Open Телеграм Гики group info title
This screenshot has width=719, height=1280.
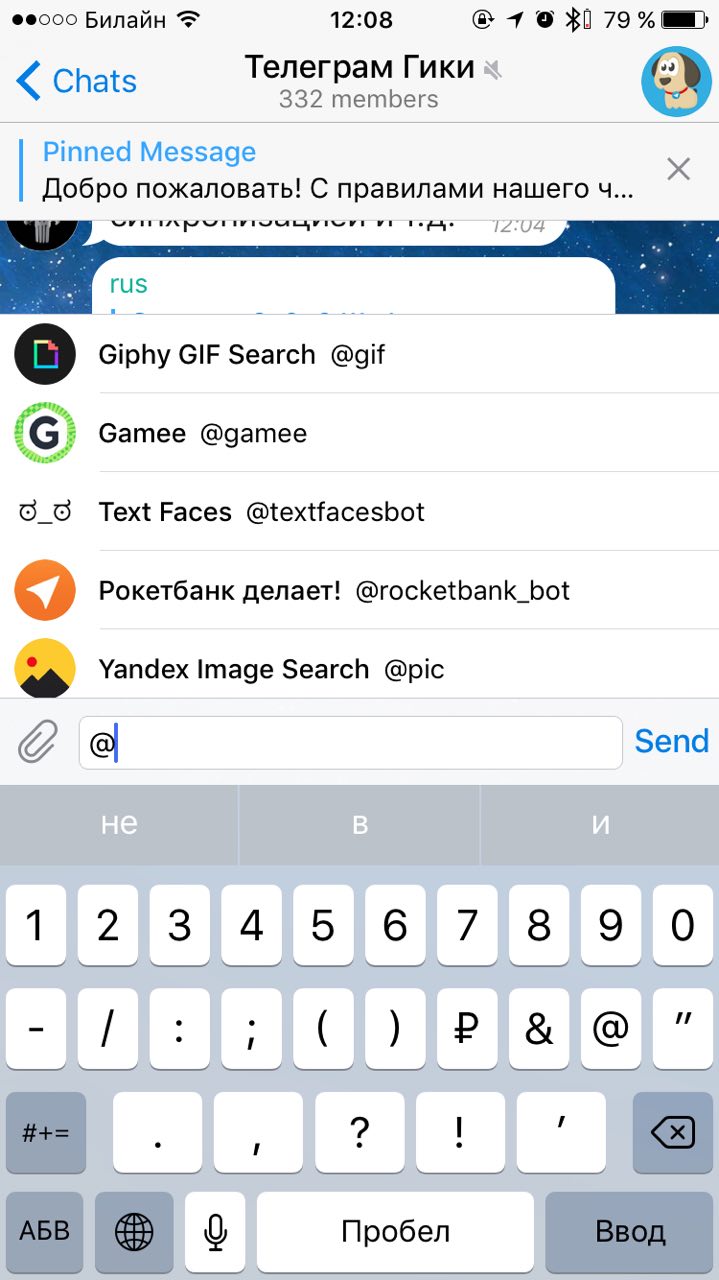tap(358, 68)
